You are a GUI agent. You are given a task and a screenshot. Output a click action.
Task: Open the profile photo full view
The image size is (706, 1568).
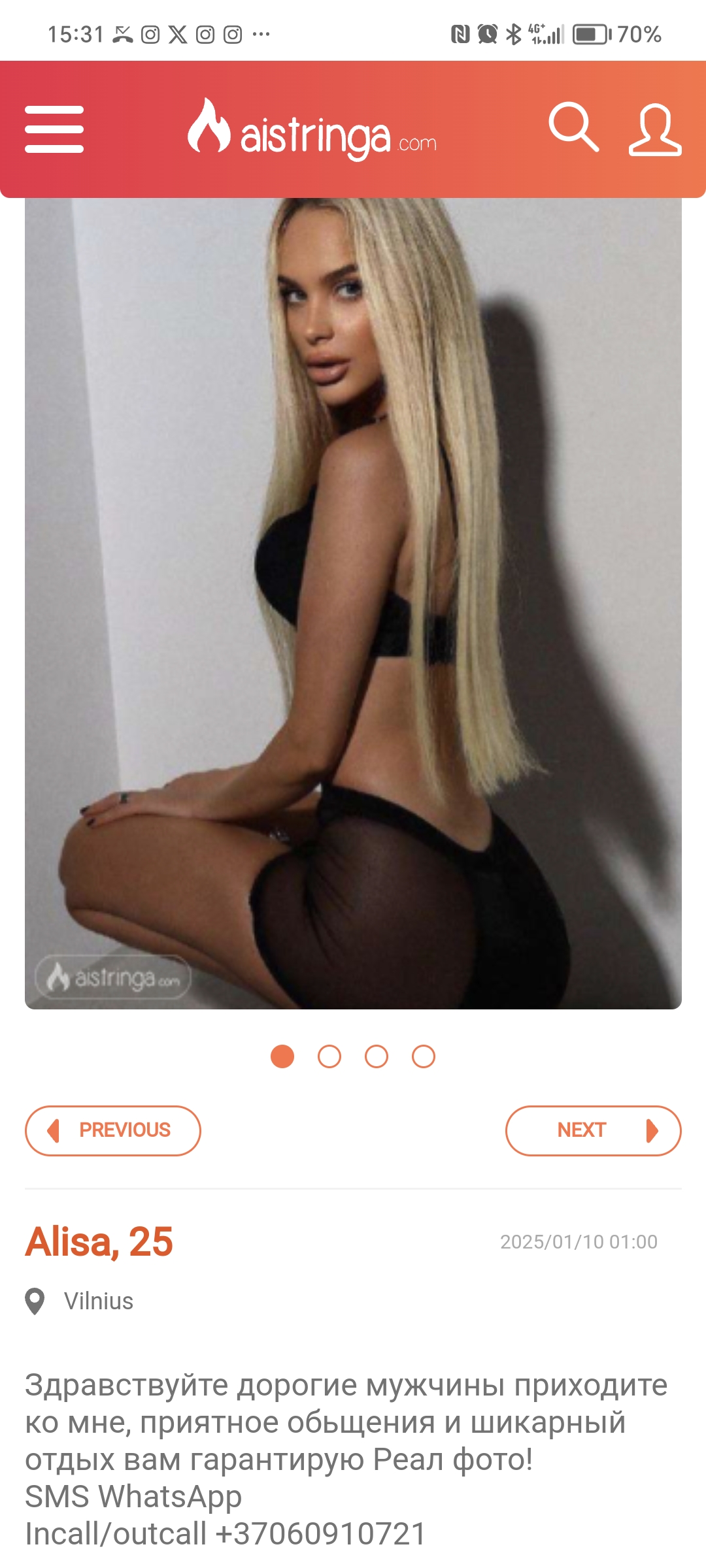tap(353, 603)
